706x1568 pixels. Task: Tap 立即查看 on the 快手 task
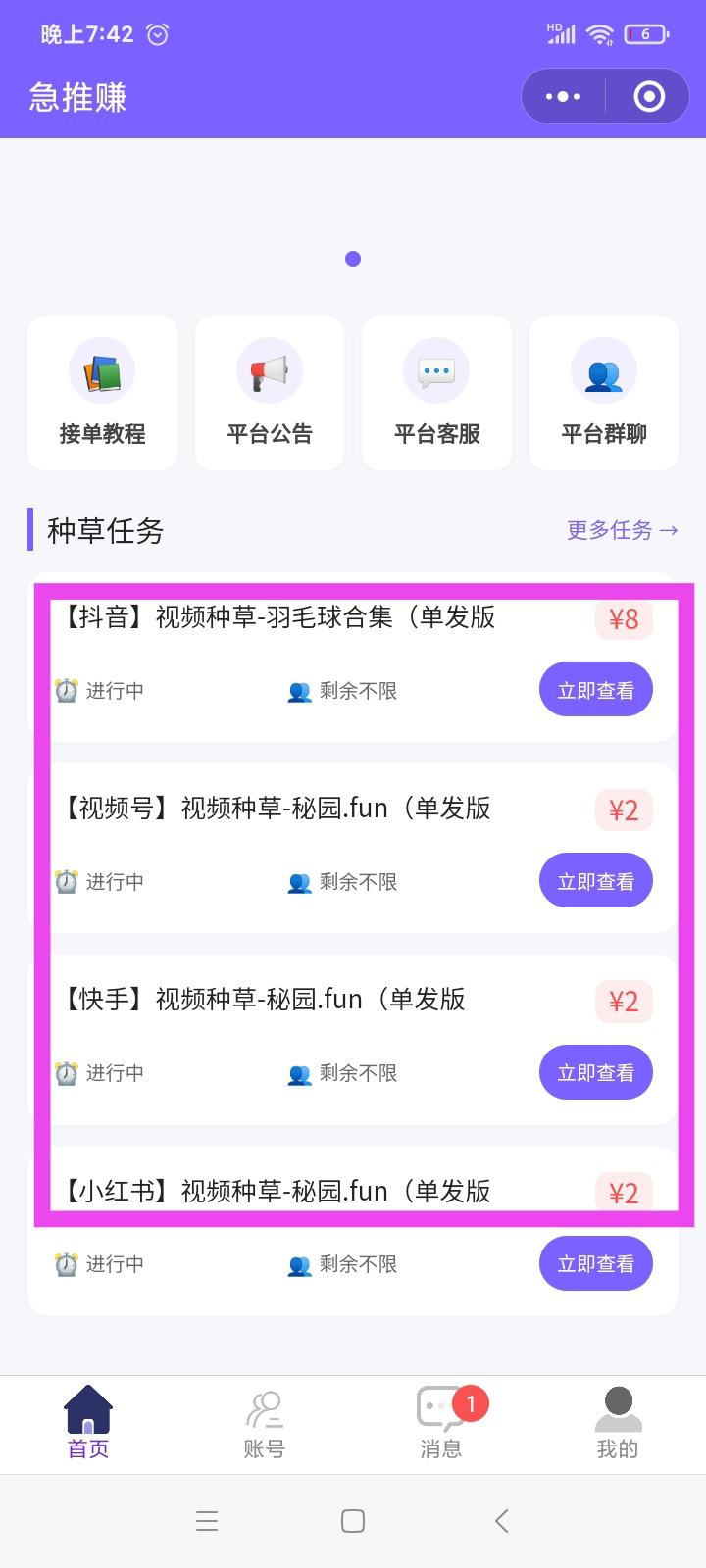coord(595,1072)
